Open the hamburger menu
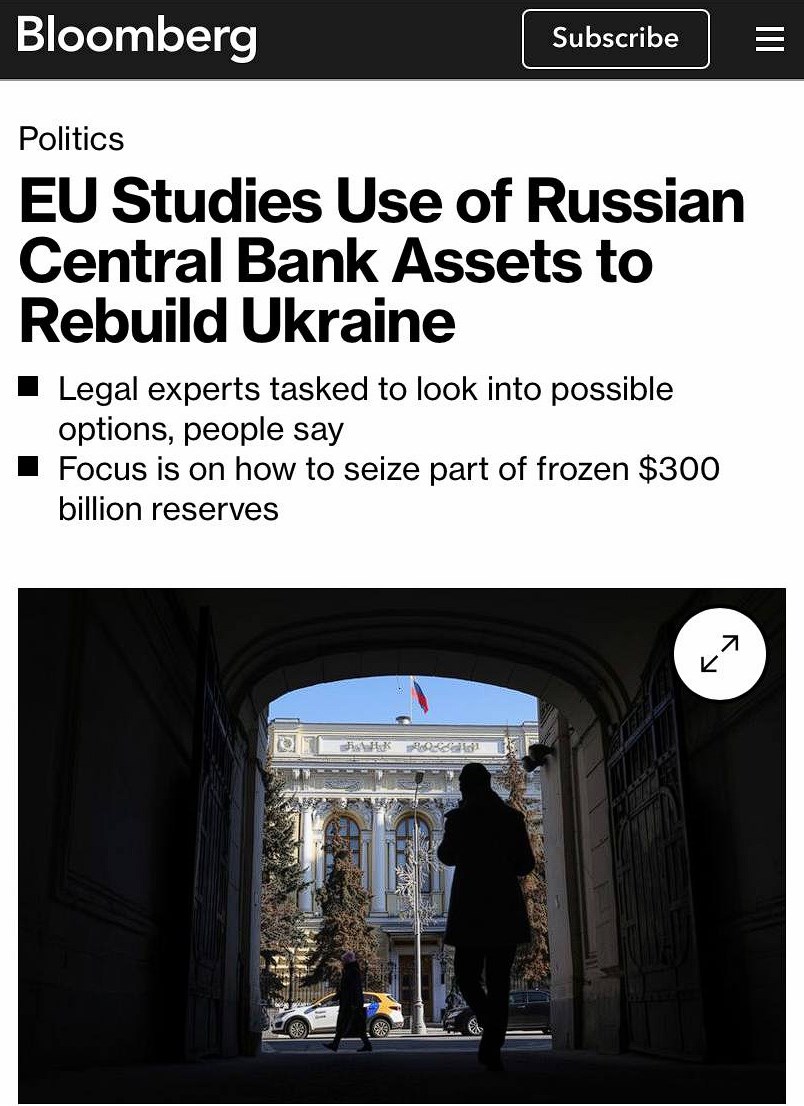This screenshot has width=804, height=1106. (x=769, y=39)
